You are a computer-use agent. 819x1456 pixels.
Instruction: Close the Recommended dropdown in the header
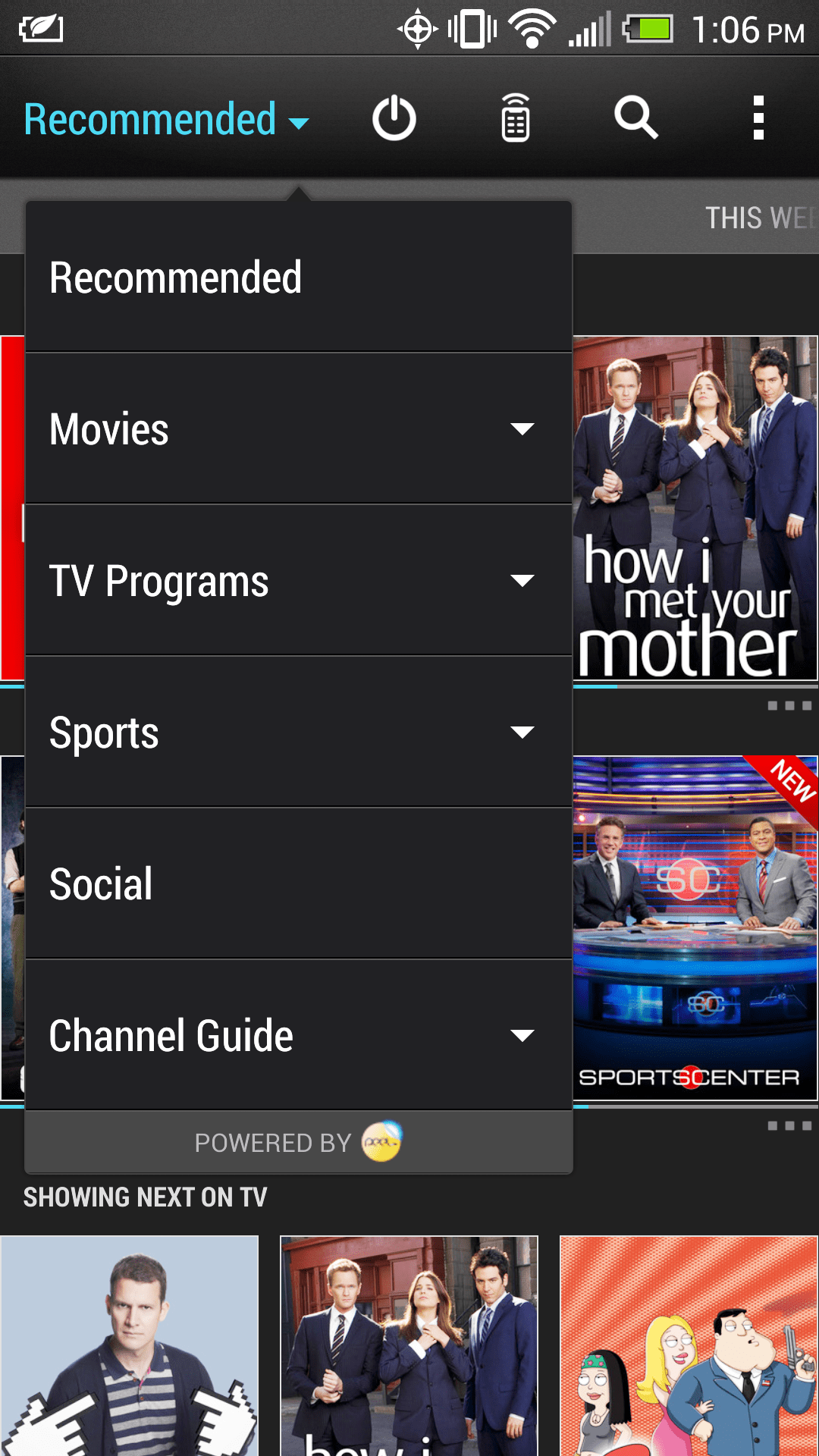point(167,120)
